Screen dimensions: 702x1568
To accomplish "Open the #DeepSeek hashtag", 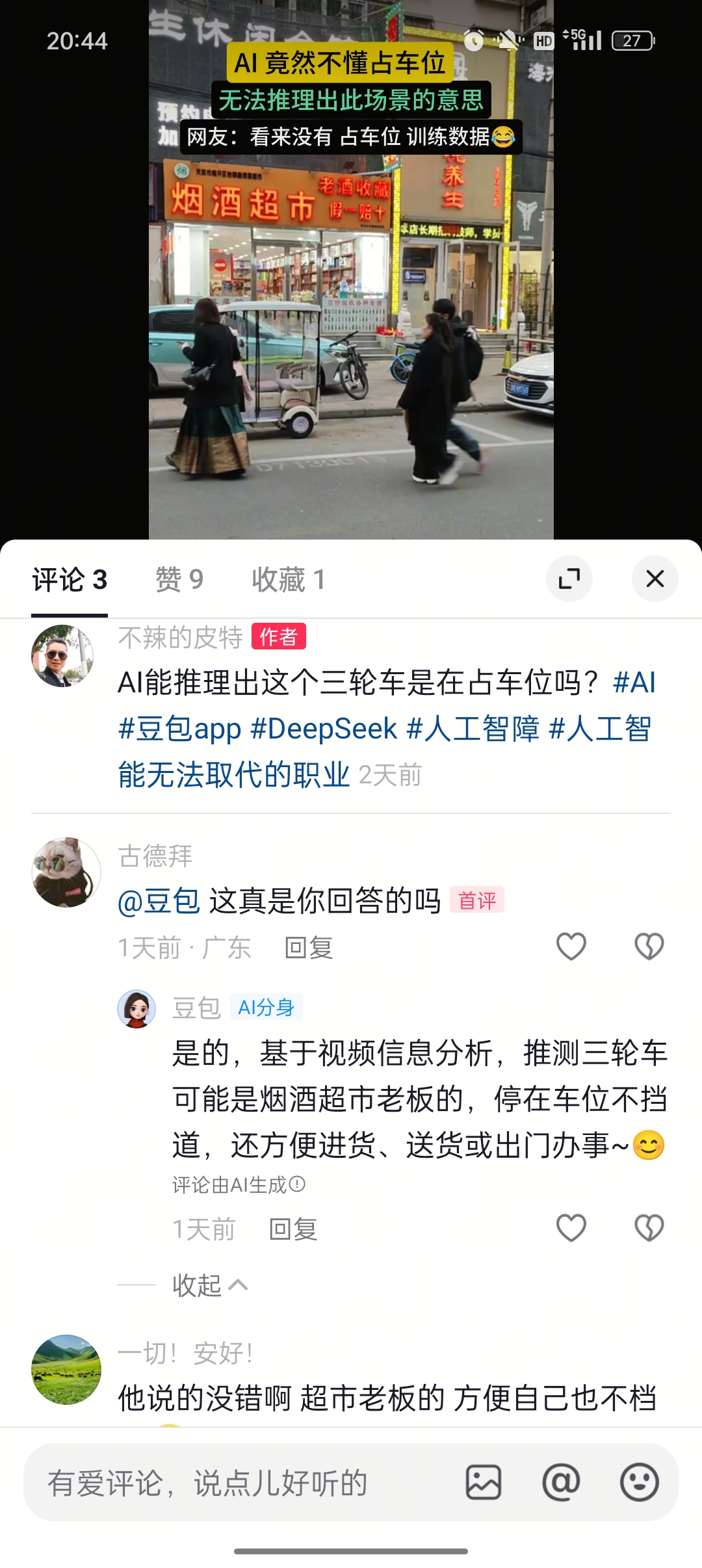I will [323, 729].
